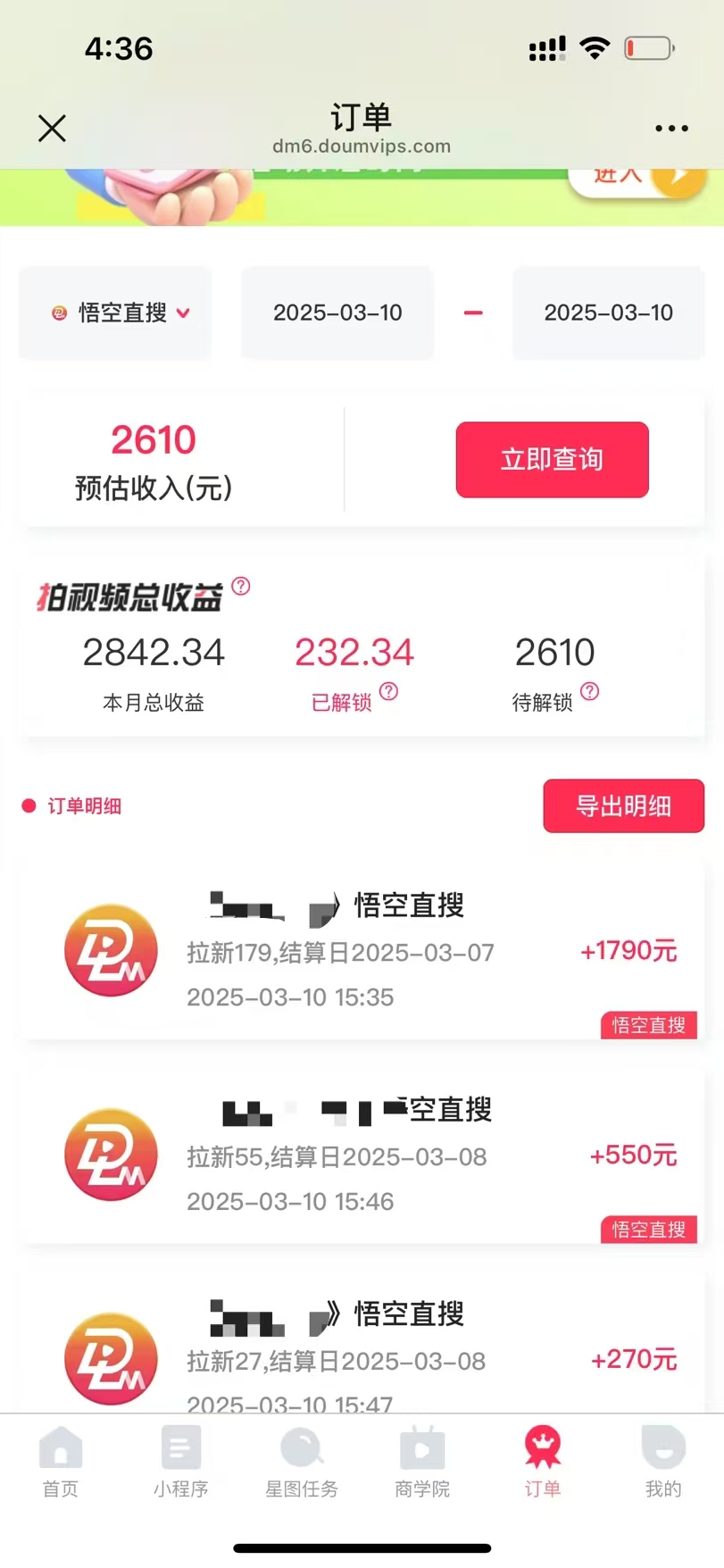
Task: Tap the 立即查询 query button
Action: 551,459
